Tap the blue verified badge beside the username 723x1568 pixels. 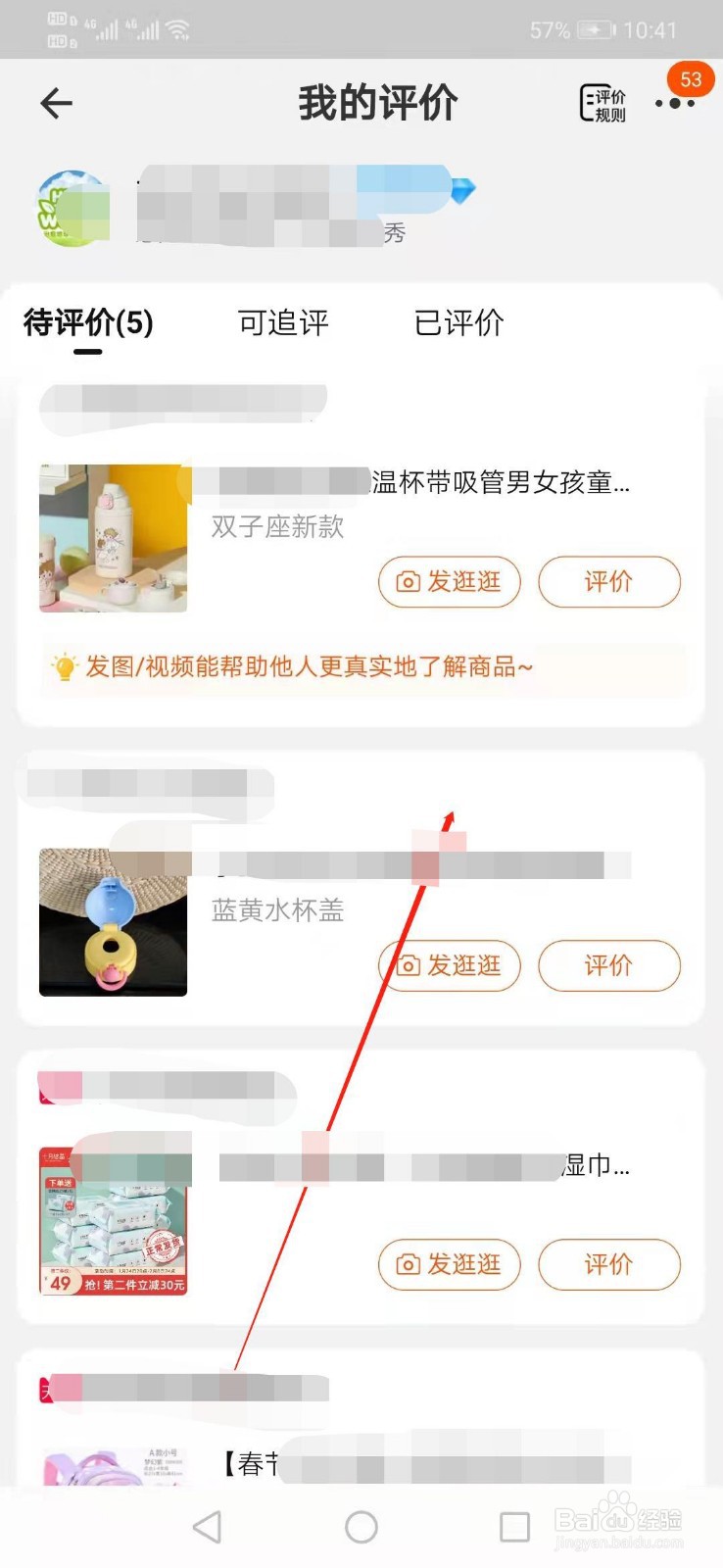(462, 190)
